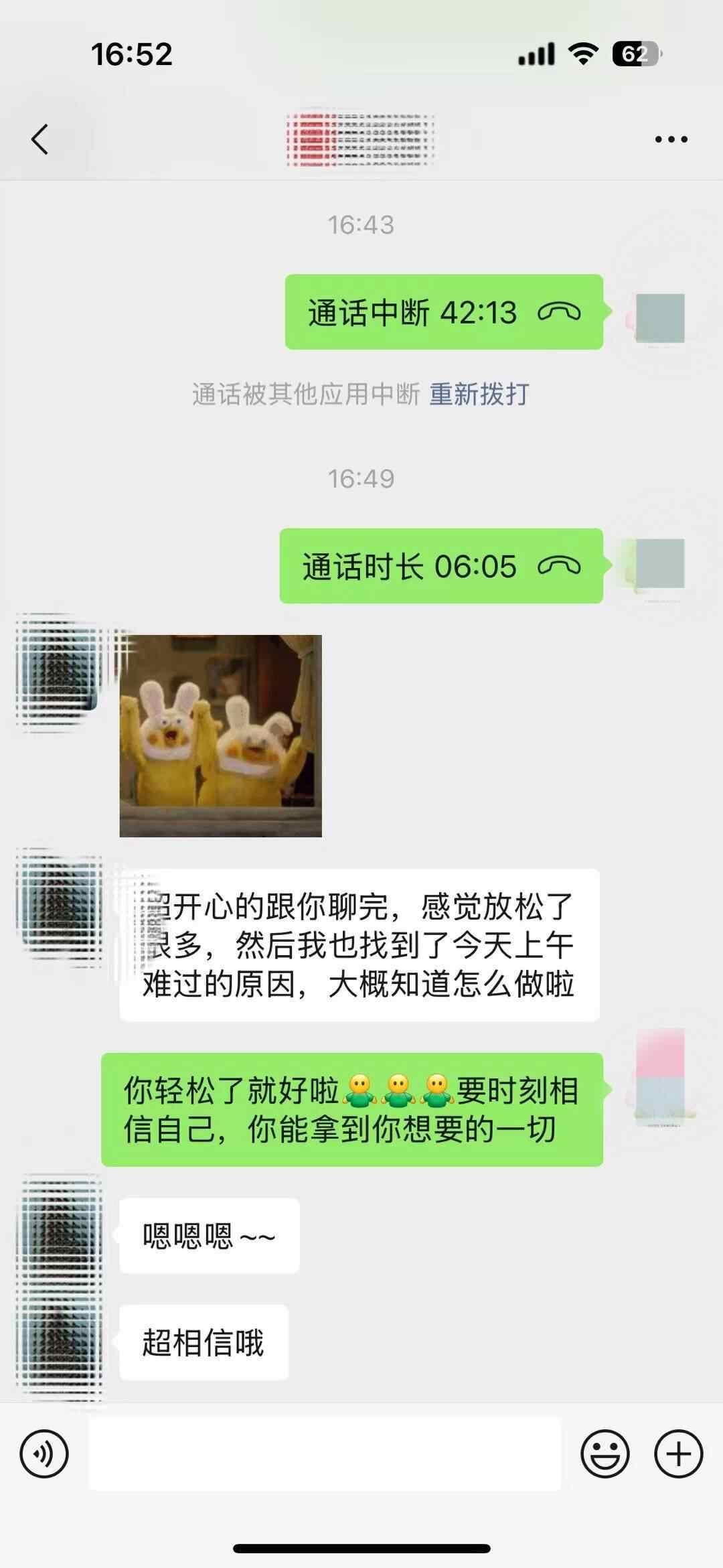
Task: Tap the 通话时长 06:05 call record
Action: pos(441,566)
